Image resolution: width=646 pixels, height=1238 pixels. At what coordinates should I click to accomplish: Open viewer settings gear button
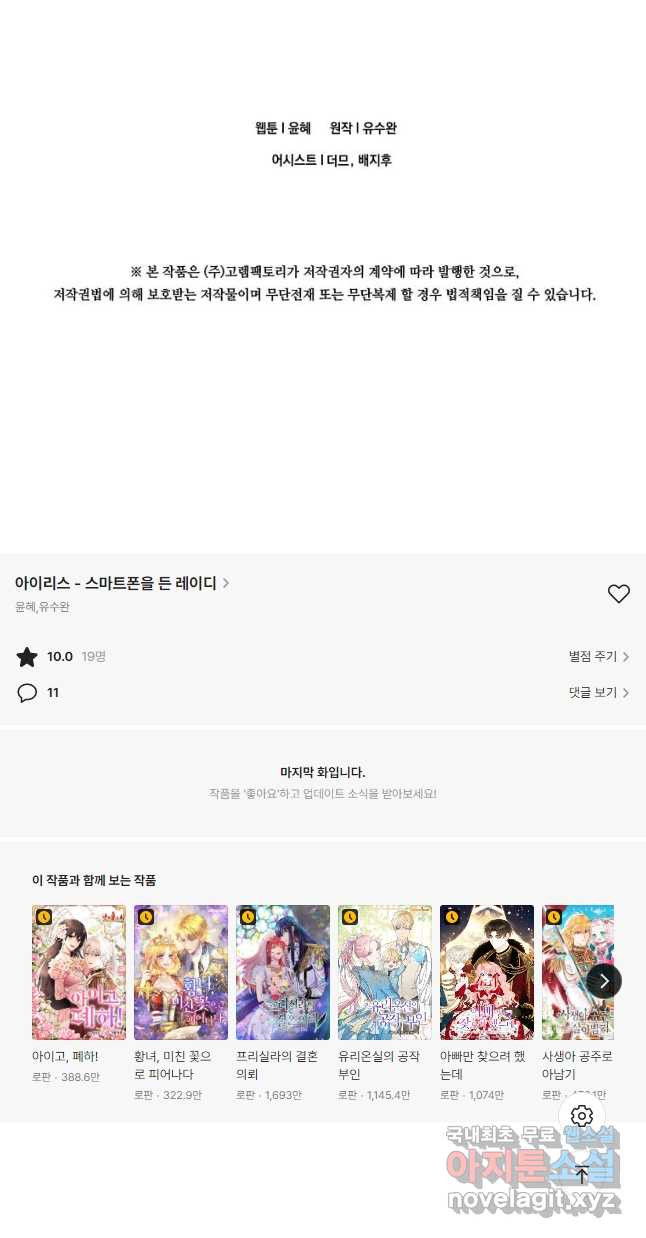[582, 1116]
